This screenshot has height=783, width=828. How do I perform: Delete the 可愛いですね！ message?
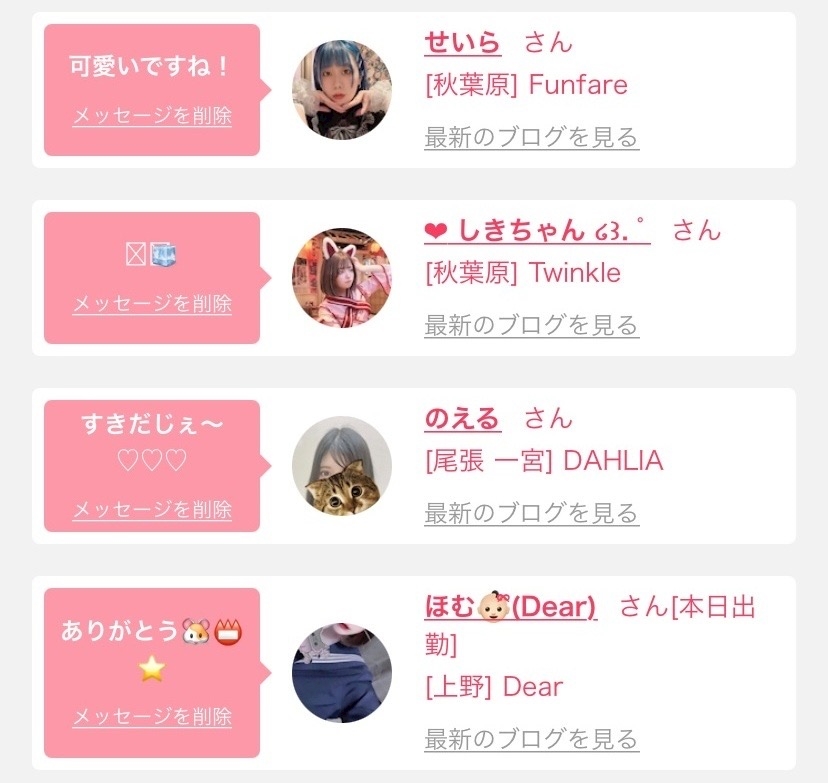click(151, 116)
